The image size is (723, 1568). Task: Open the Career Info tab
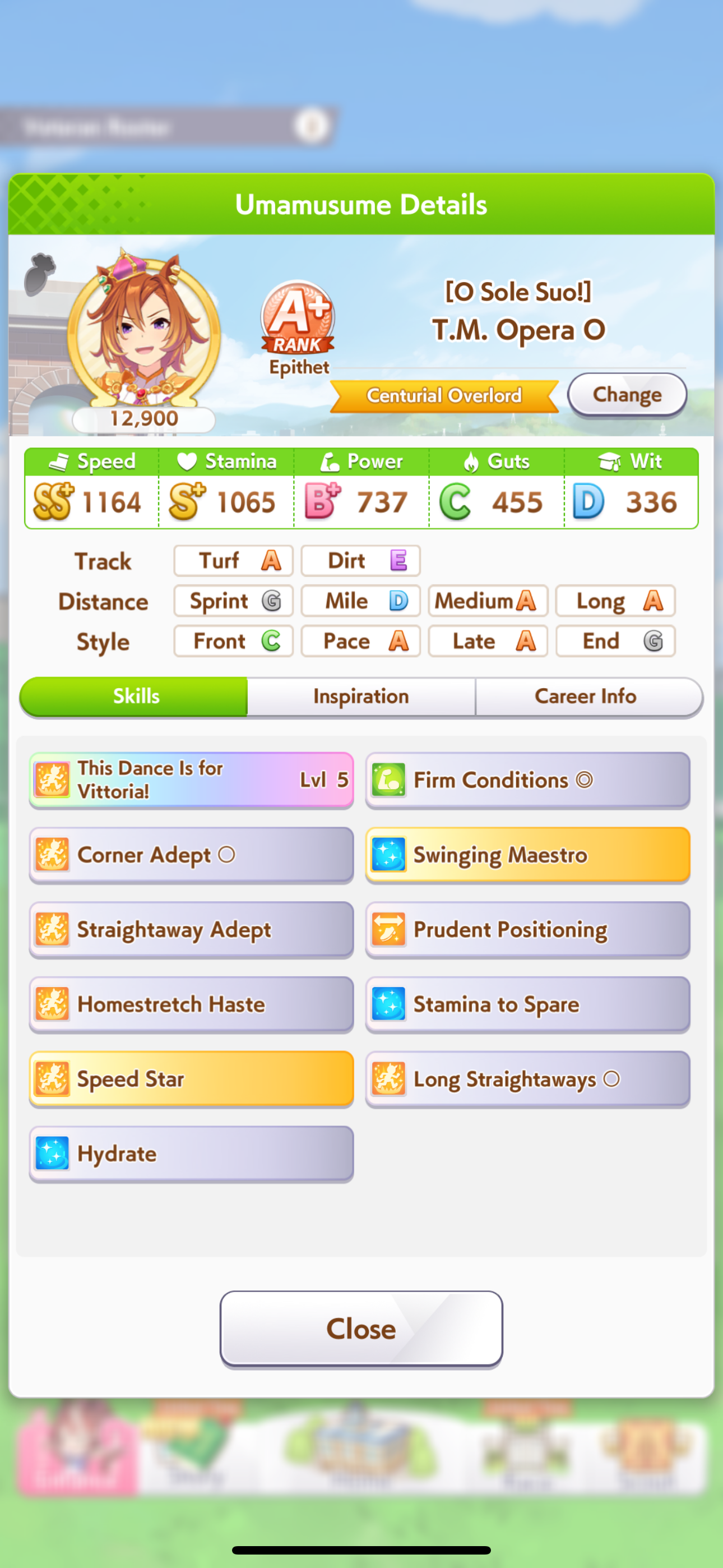click(587, 696)
